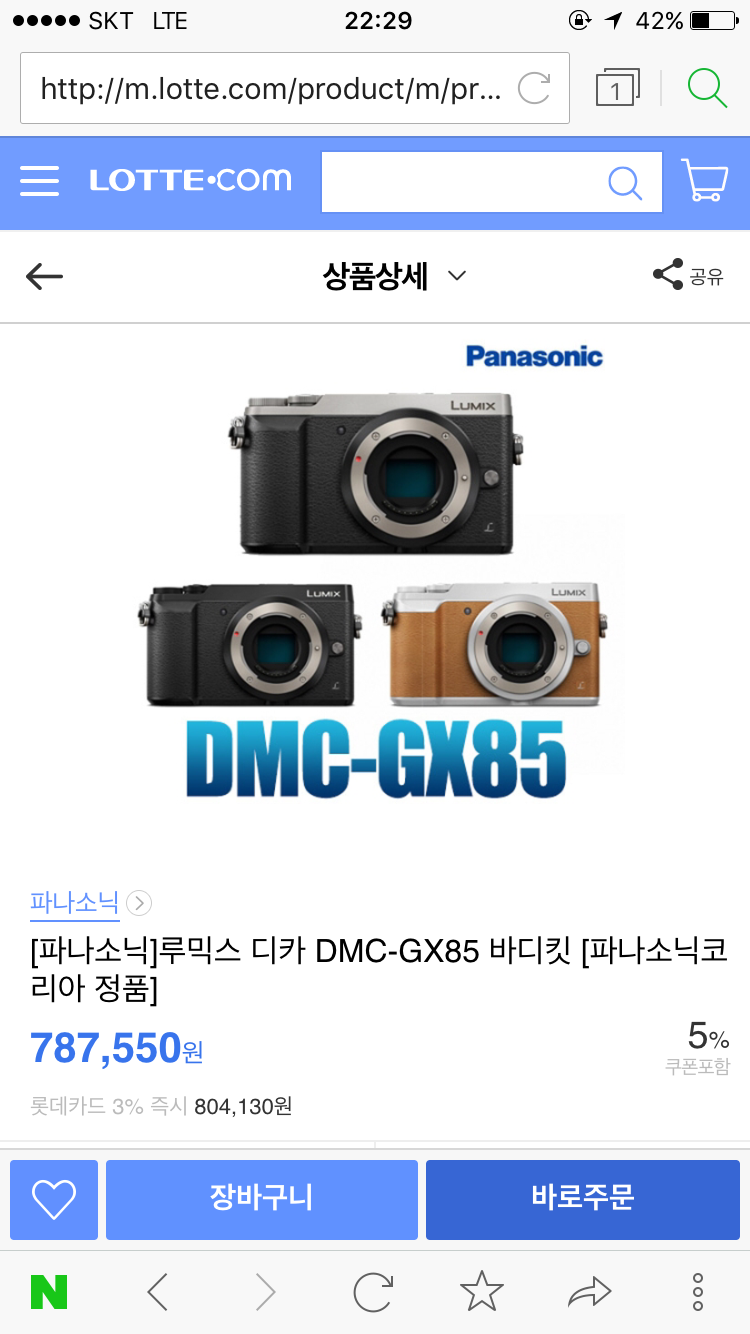Bookmark this page with the star
Screen dimensions: 750x1334
point(481,1293)
